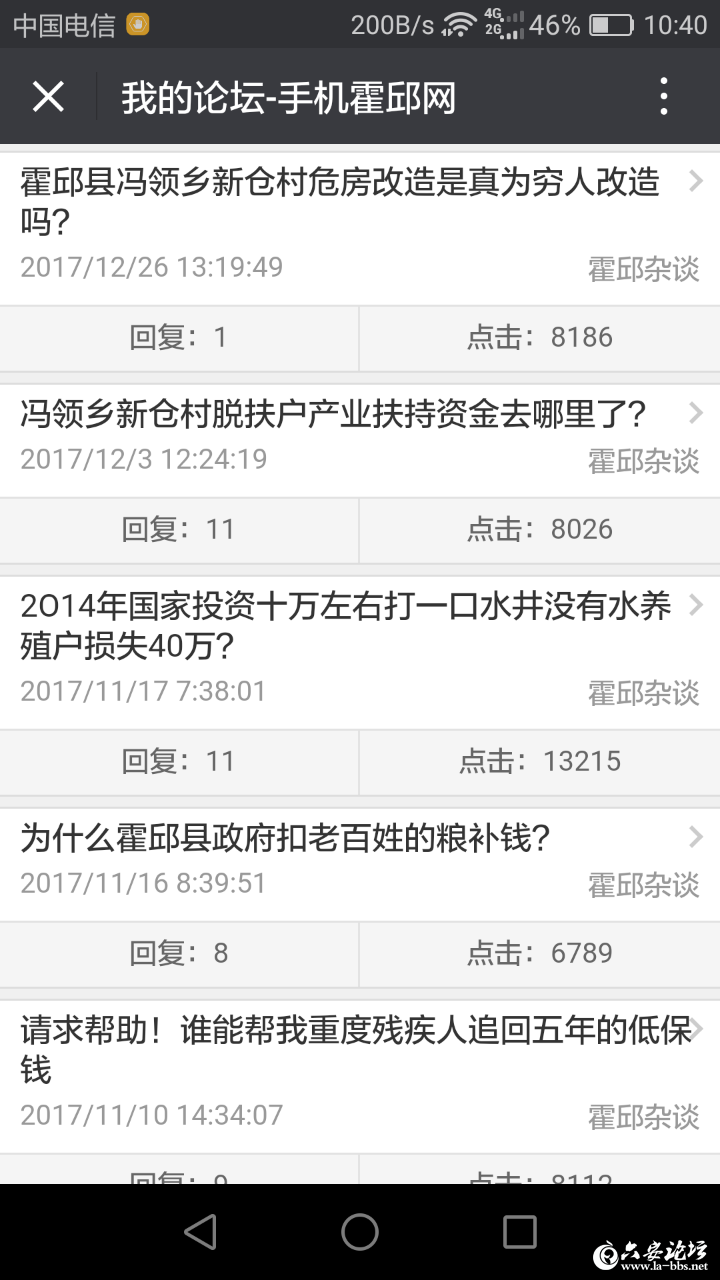Open post about 2014年国家投资打水井

click(x=345, y=625)
